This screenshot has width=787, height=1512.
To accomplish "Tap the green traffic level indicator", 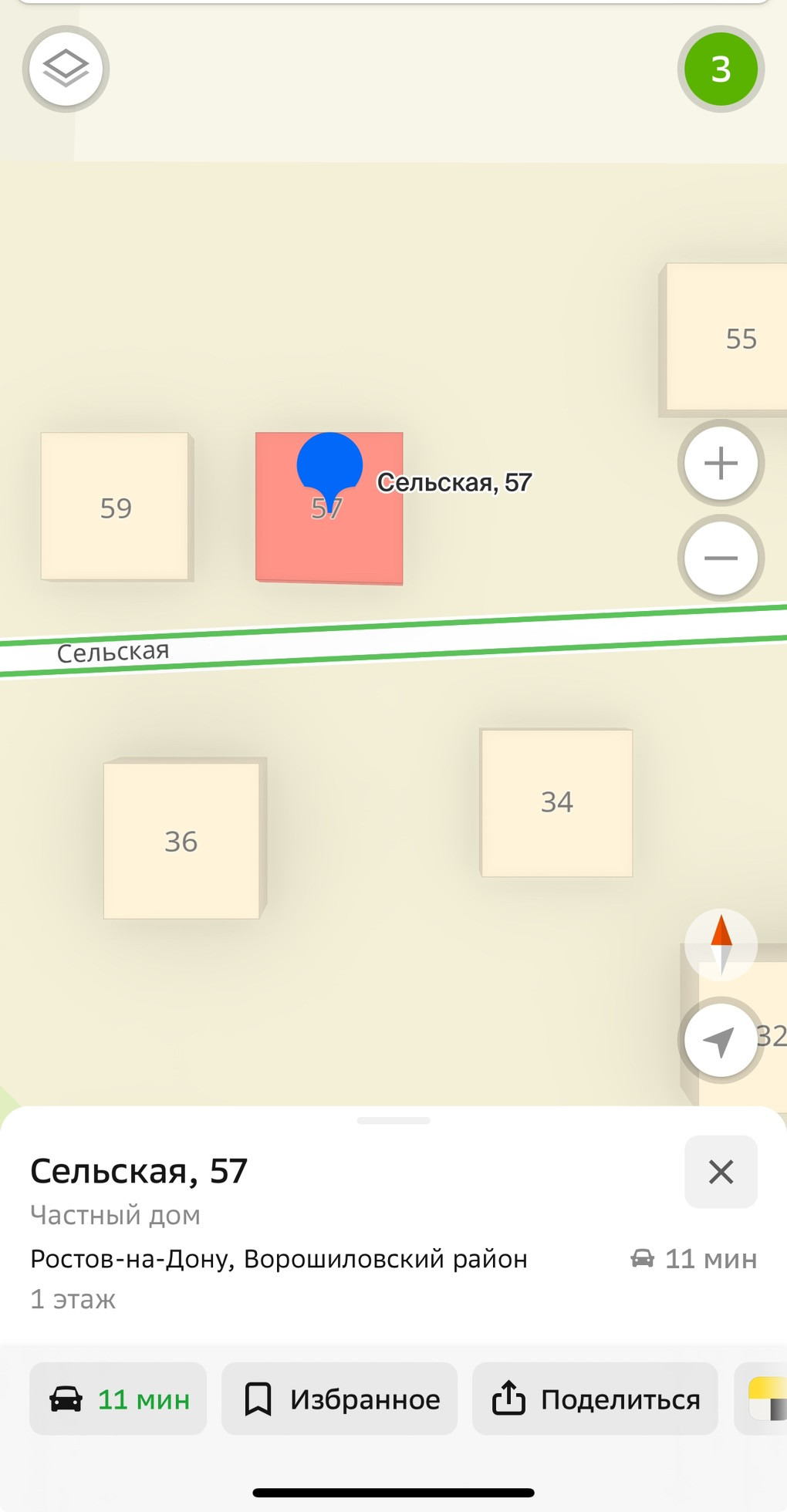I will (x=721, y=69).
